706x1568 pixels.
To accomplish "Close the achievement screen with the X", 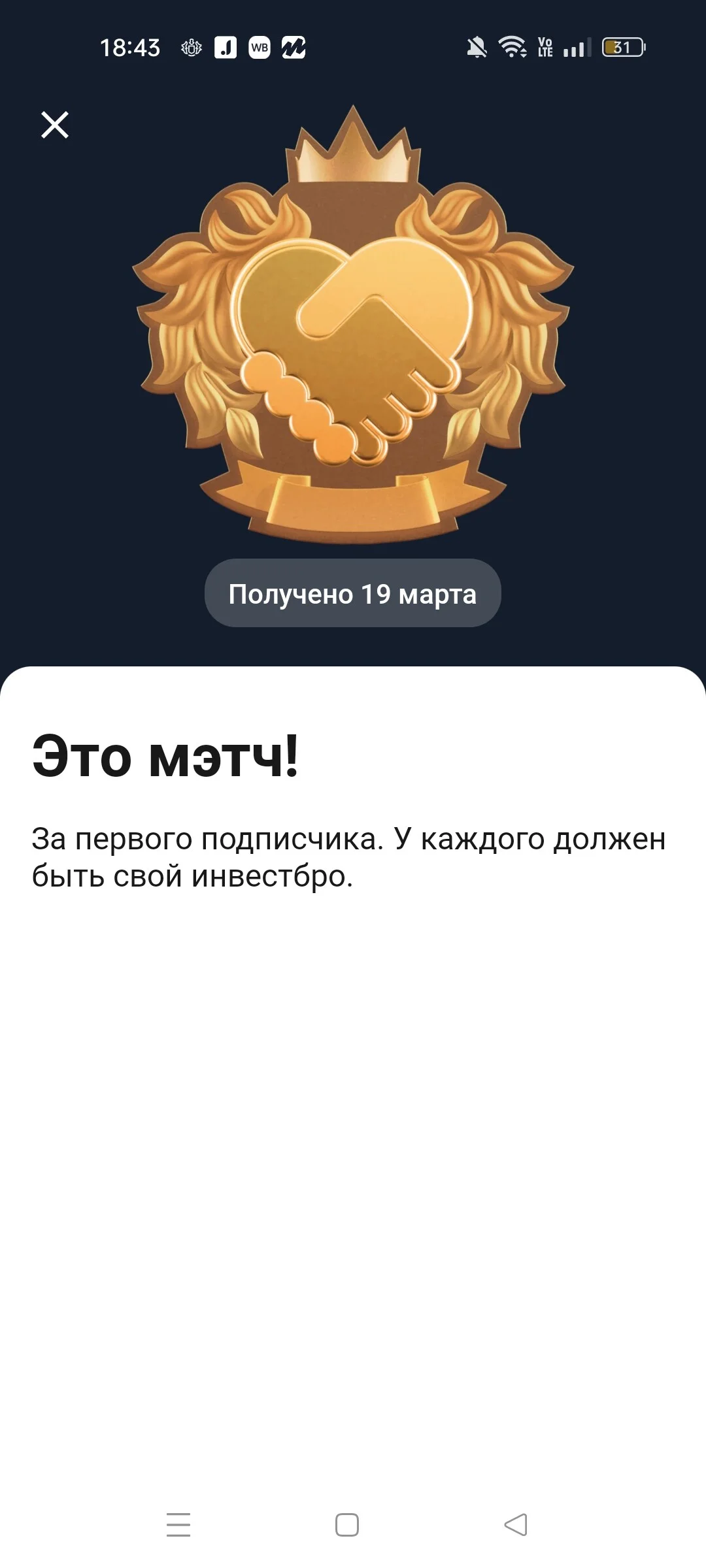I will [x=55, y=125].
